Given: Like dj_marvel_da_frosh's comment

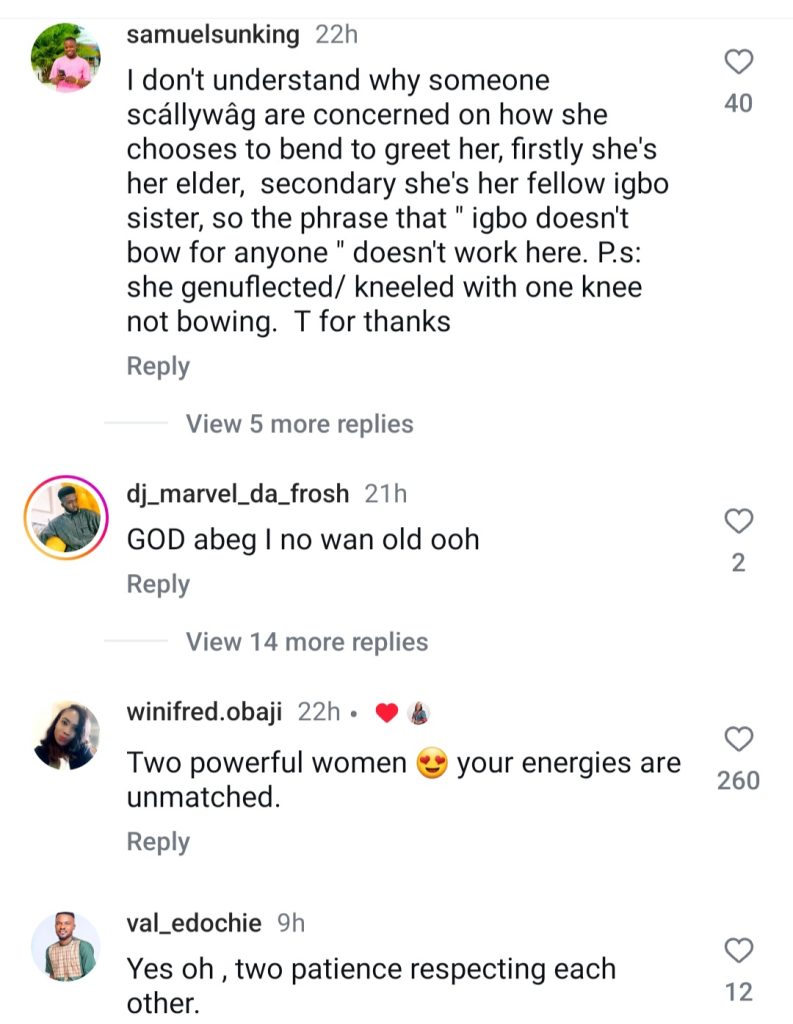Looking at the screenshot, I should (x=738, y=521).
